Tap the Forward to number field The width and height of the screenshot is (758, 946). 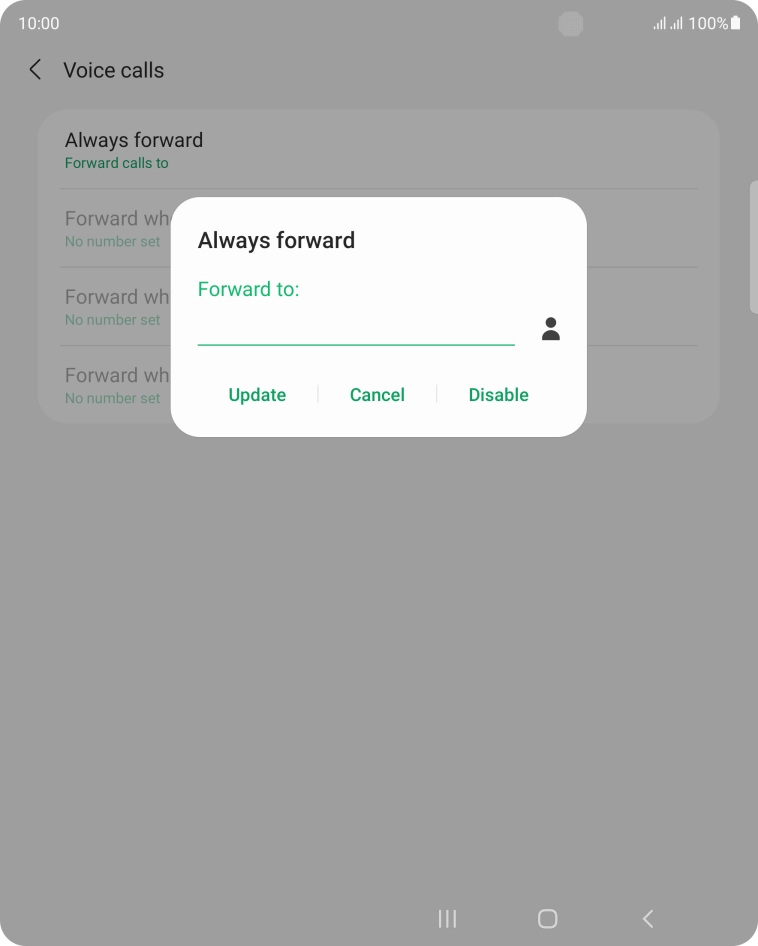pyautogui.click(x=355, y=328)
